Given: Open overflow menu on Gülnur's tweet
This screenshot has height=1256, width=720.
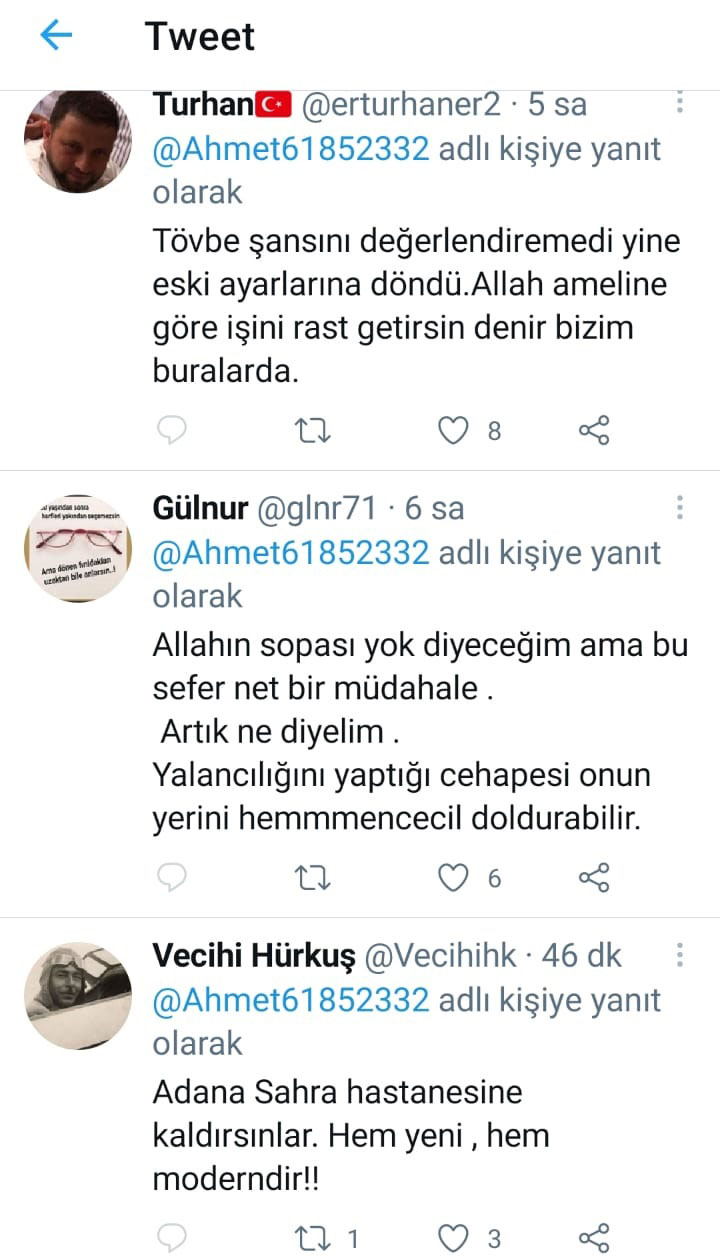Looking at the screenshot, I should pyautogui.click(x=679, y=508).
